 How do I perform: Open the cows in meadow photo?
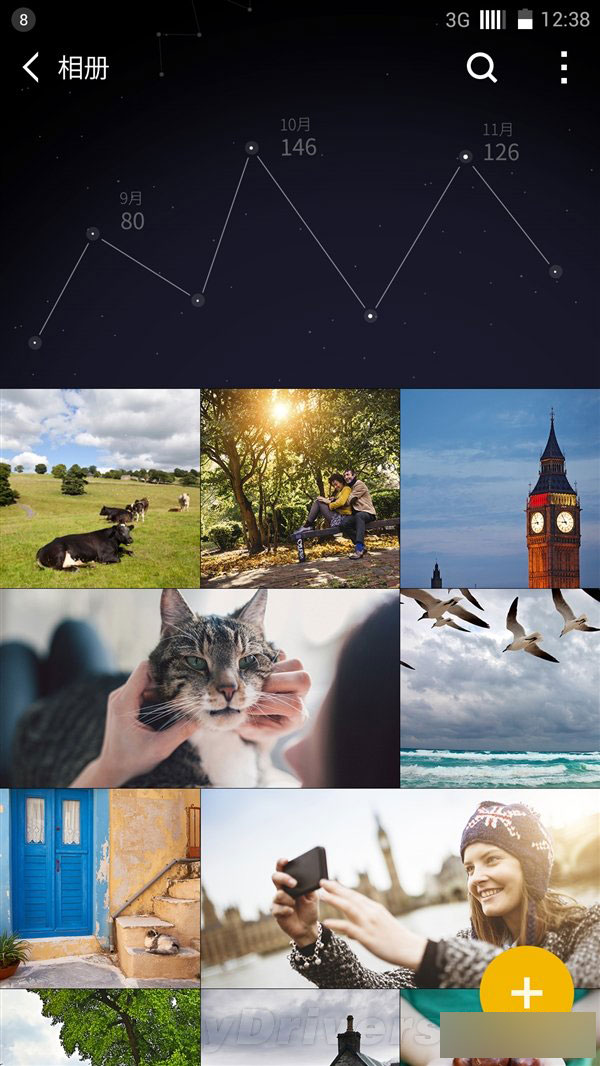tap(99, 488)
